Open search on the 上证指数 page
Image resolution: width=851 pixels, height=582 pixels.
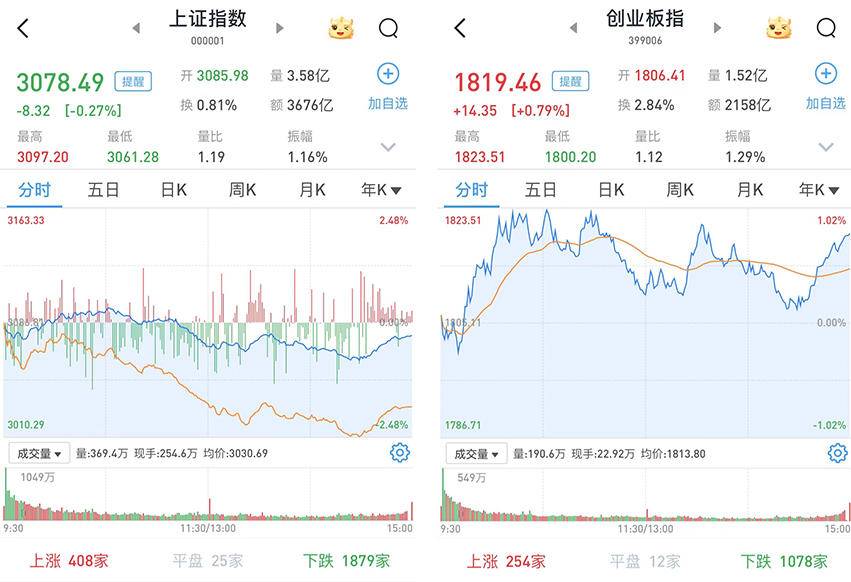(x=388, y=28)
